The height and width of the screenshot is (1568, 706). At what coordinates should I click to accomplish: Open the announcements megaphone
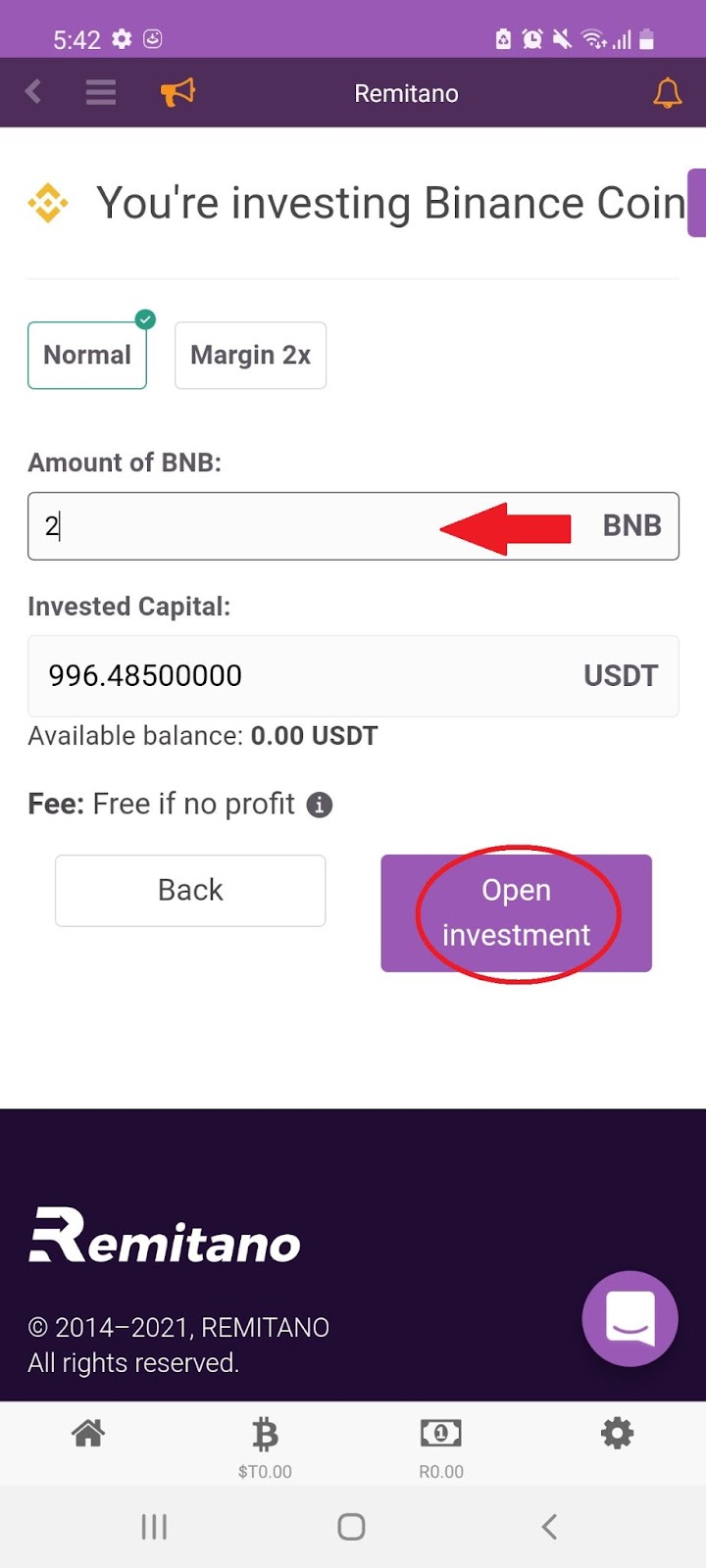[x=177, y=92]
